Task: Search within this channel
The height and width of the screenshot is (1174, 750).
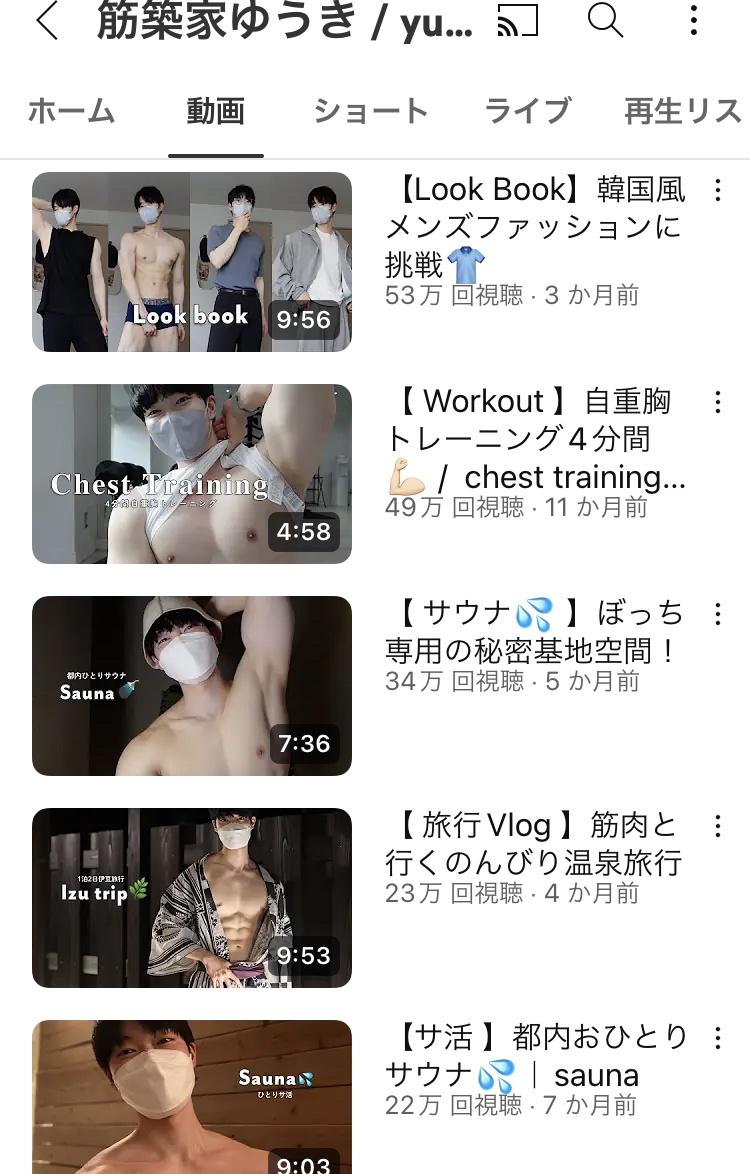Action: coord(605,20)
